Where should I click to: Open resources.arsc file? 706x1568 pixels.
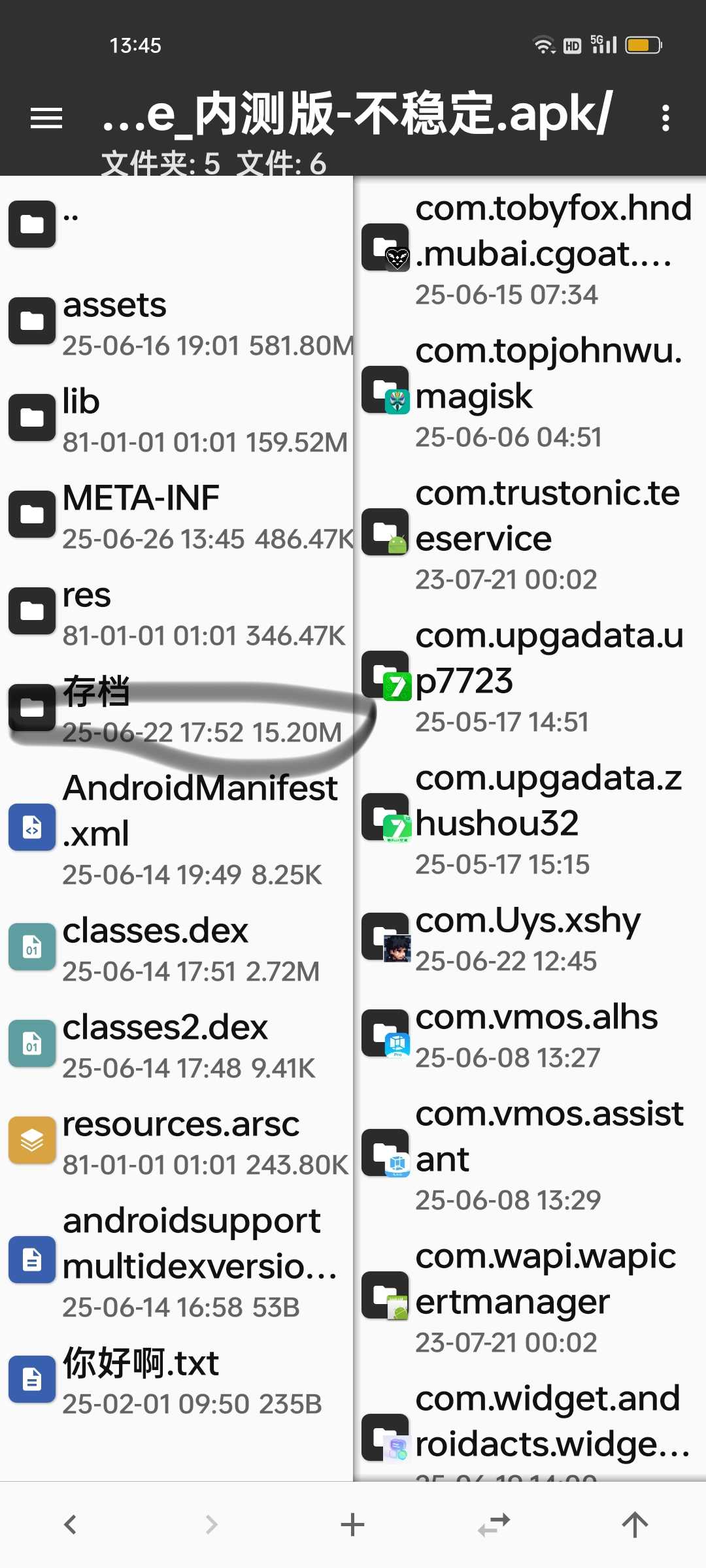coord(176,1141)
